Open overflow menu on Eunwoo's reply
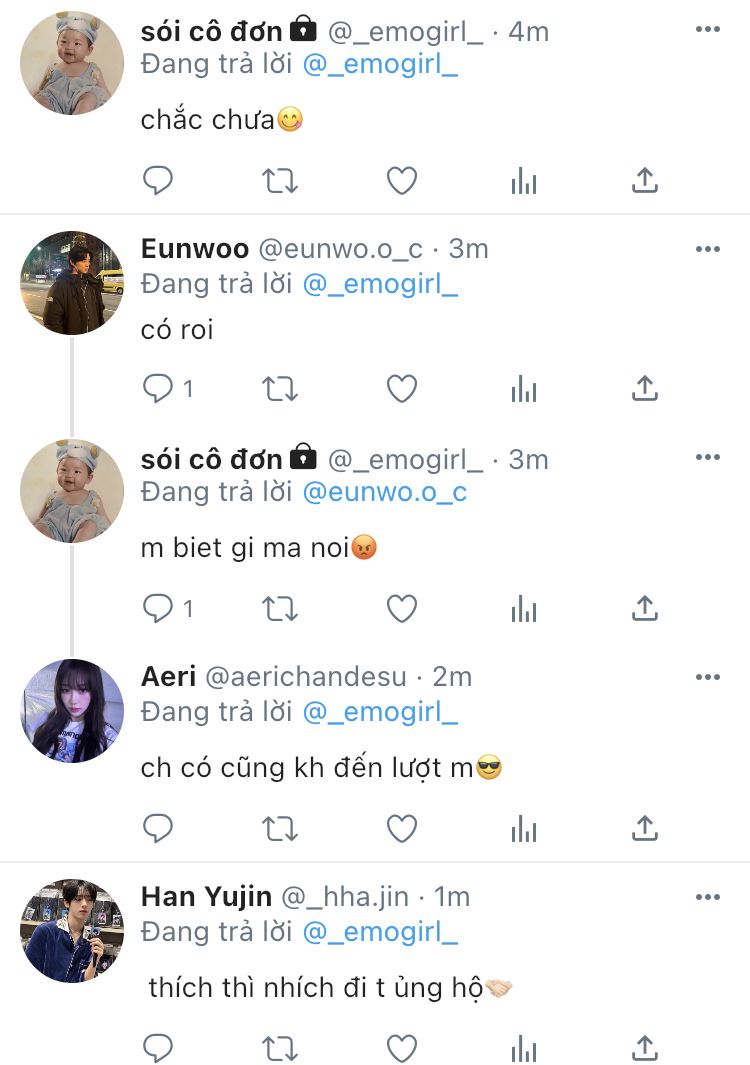The height and width of the screenshot is (1065, 750). click(x=707, y=248)
